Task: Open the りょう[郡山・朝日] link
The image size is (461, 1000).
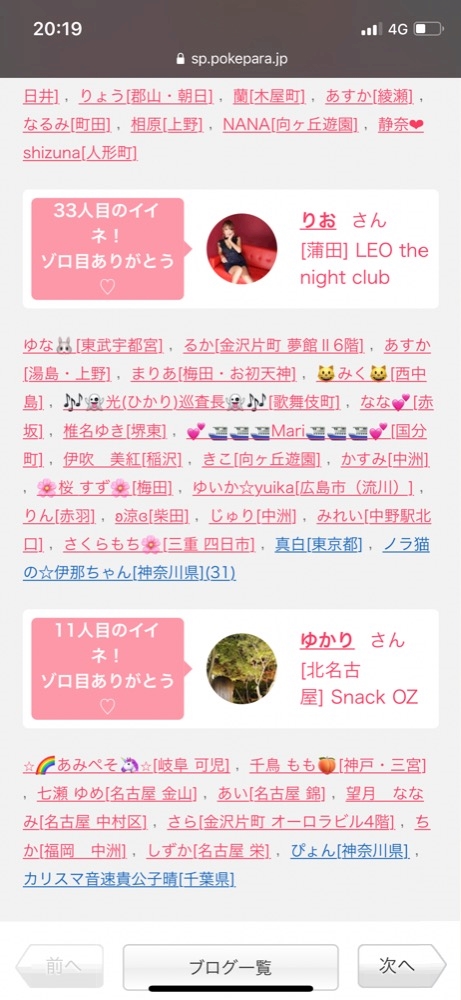Action: [x=146, y=97]
